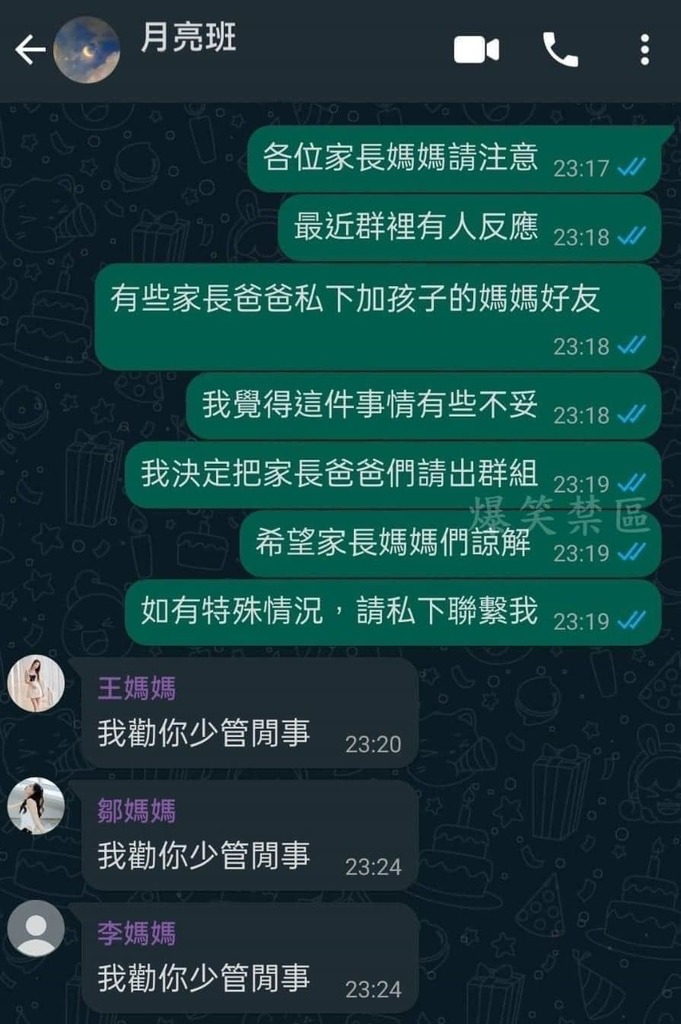This screenshot has height=1024, width=681.
Task: Tap 鄒媽媽's avatar
Action: tap(36, 806)
